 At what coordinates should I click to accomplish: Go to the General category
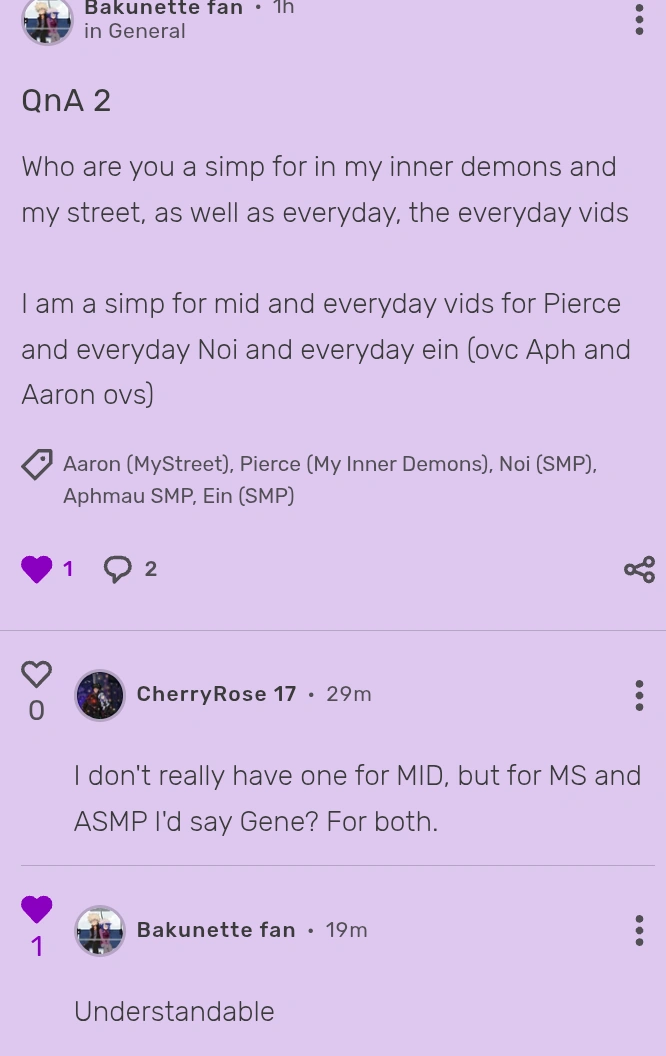coord(147,31)
